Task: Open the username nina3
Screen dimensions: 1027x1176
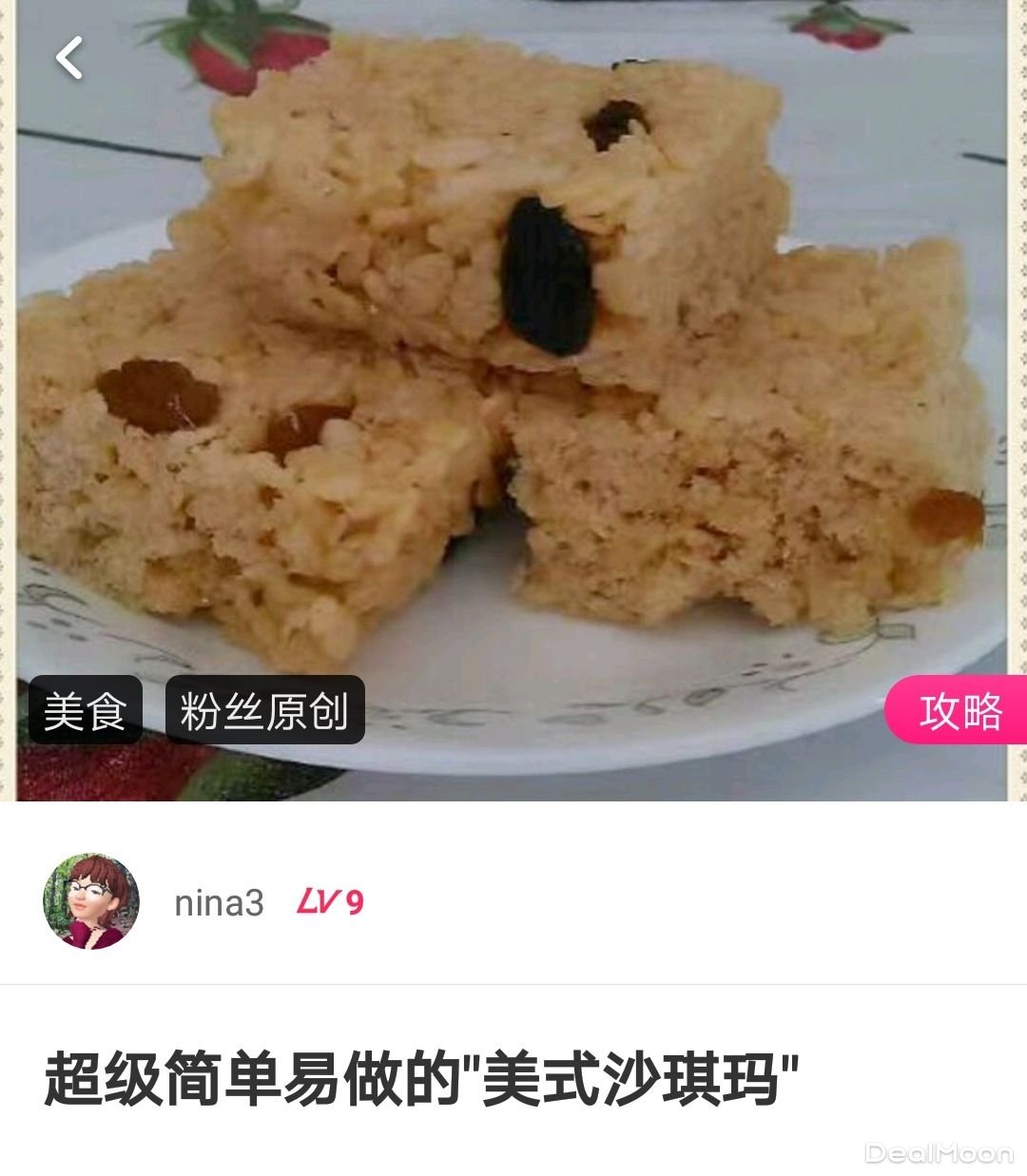Action: 219,902
